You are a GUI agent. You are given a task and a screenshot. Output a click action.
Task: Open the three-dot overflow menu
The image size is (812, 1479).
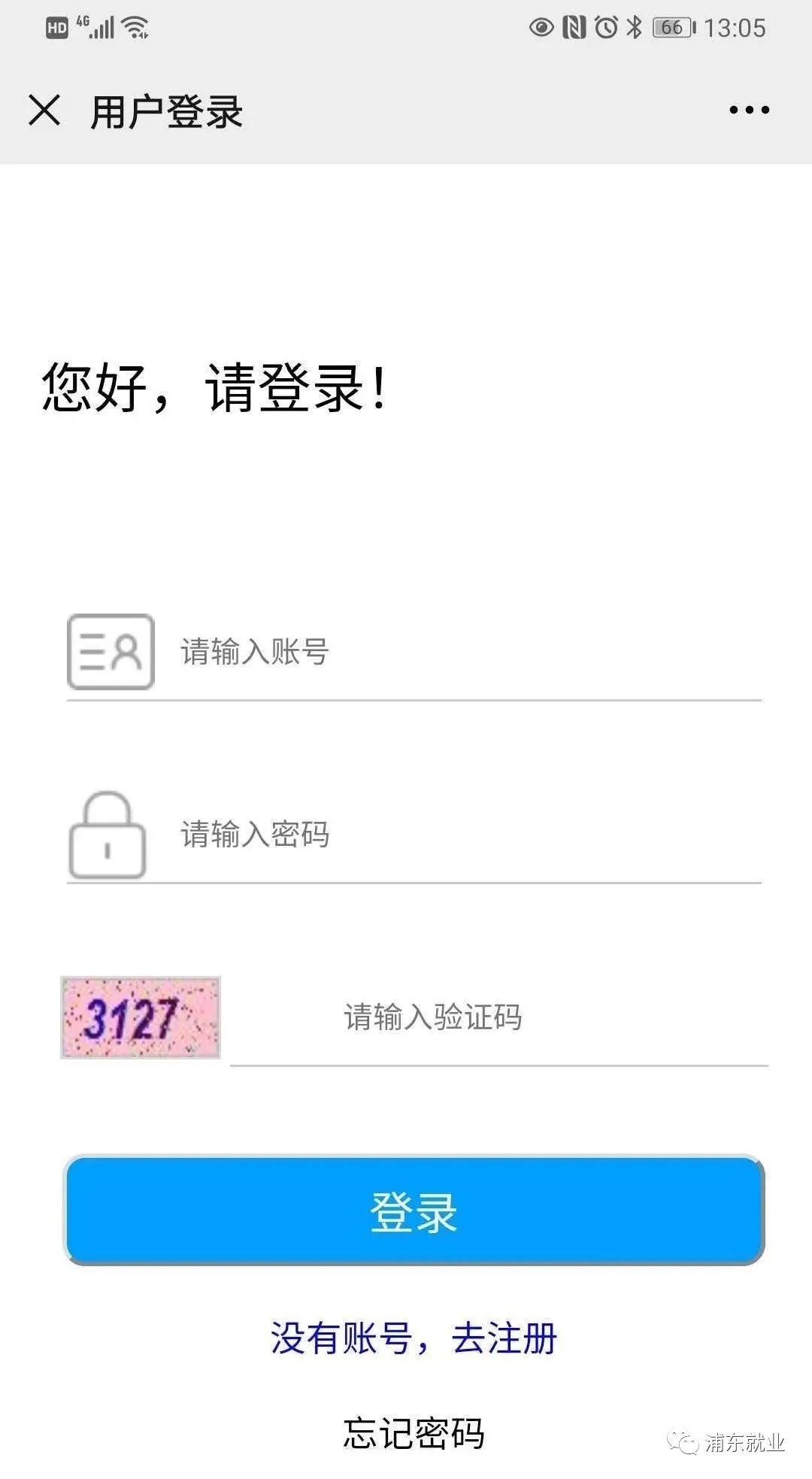pos(749,110)
